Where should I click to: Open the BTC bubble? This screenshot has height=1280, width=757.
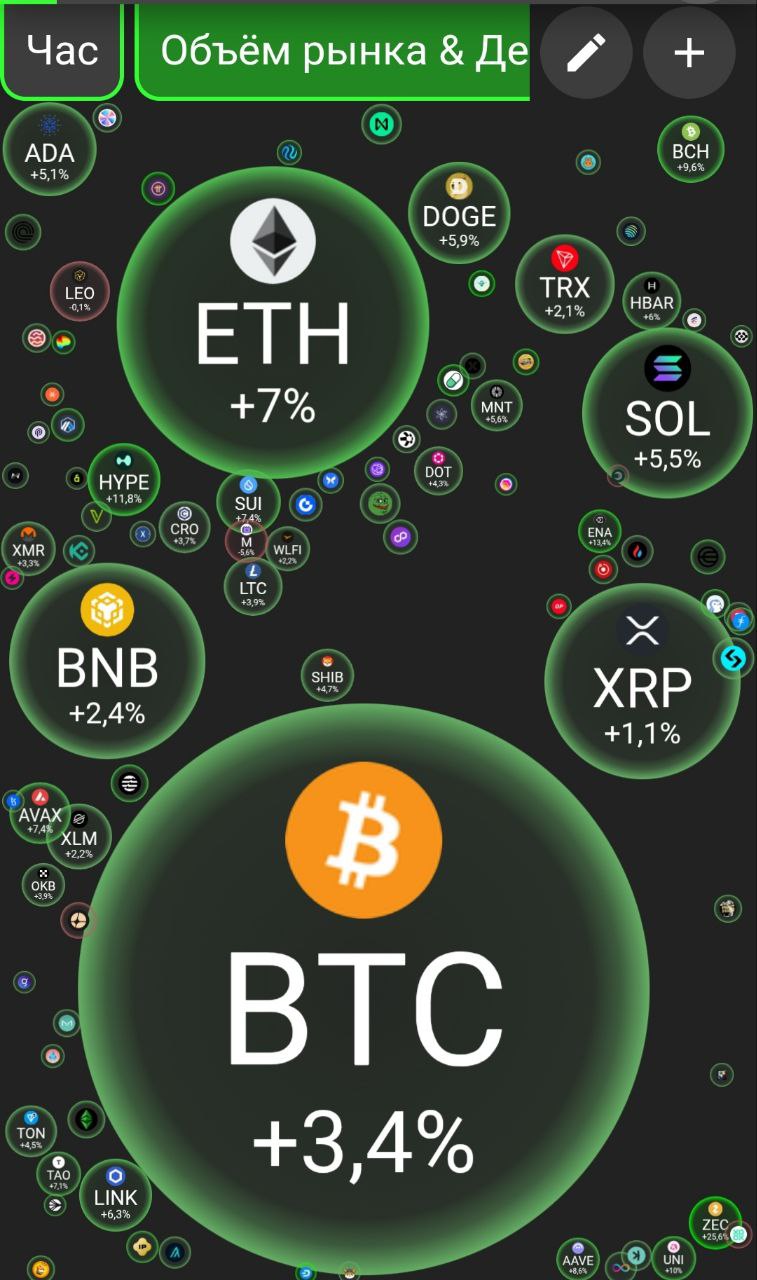tap(364, 990)
